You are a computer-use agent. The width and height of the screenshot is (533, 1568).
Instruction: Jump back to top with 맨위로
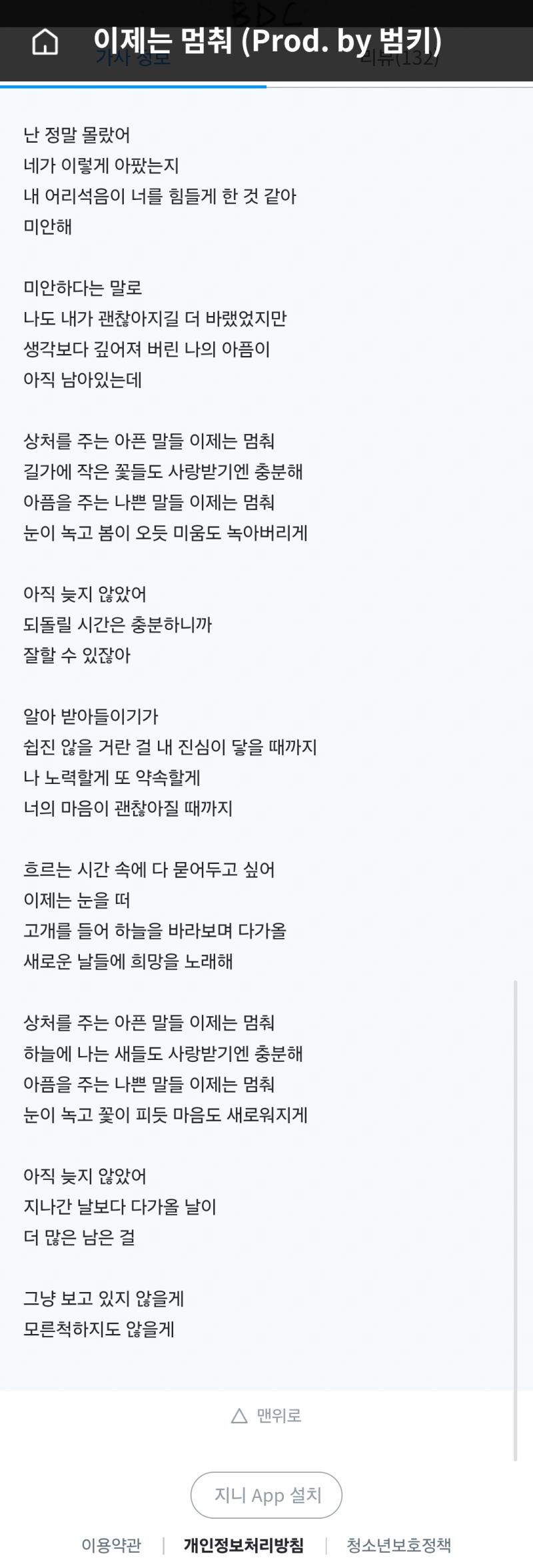266,1415
